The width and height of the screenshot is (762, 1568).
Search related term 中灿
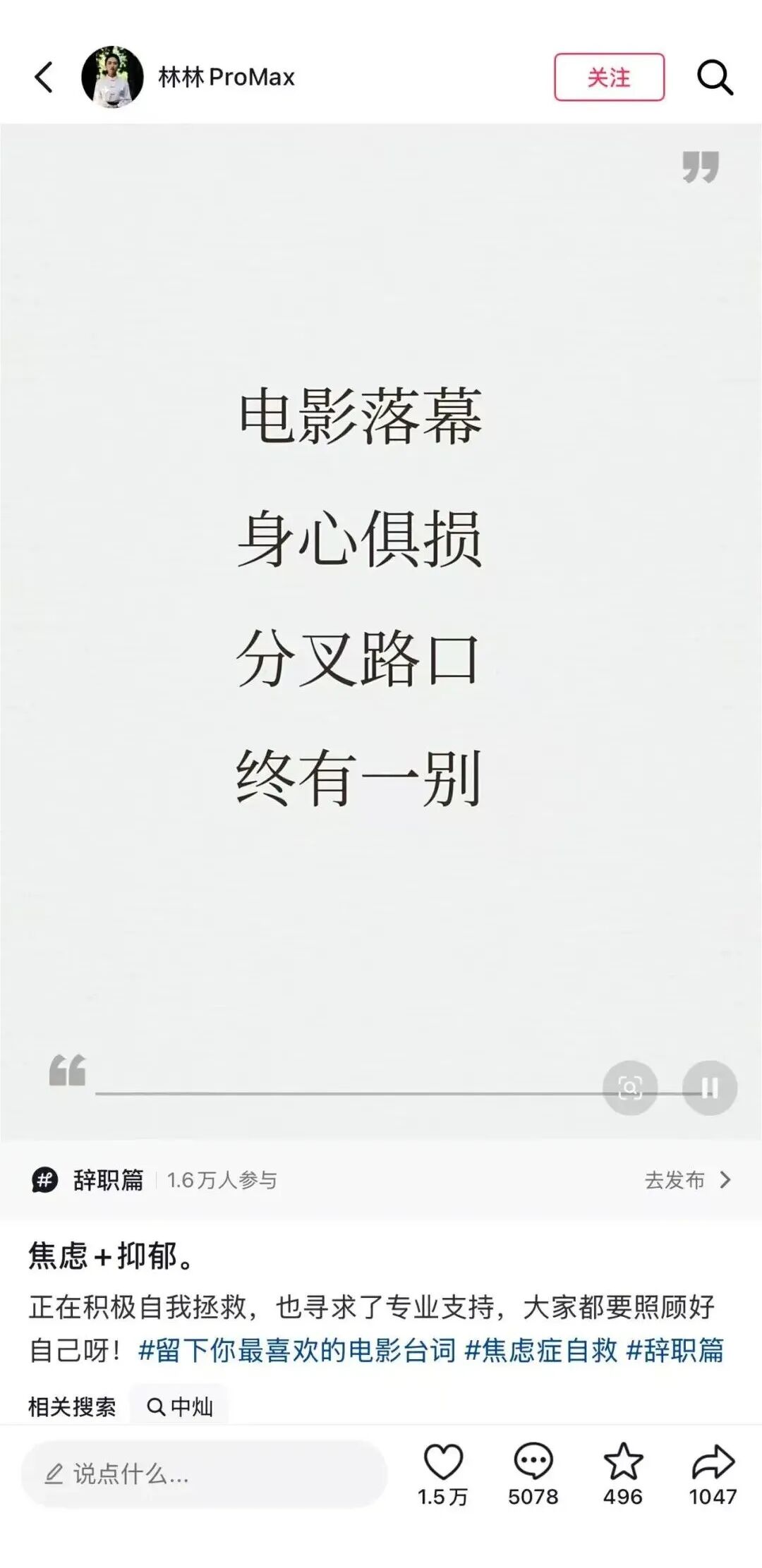click(x=181, y=1406)
